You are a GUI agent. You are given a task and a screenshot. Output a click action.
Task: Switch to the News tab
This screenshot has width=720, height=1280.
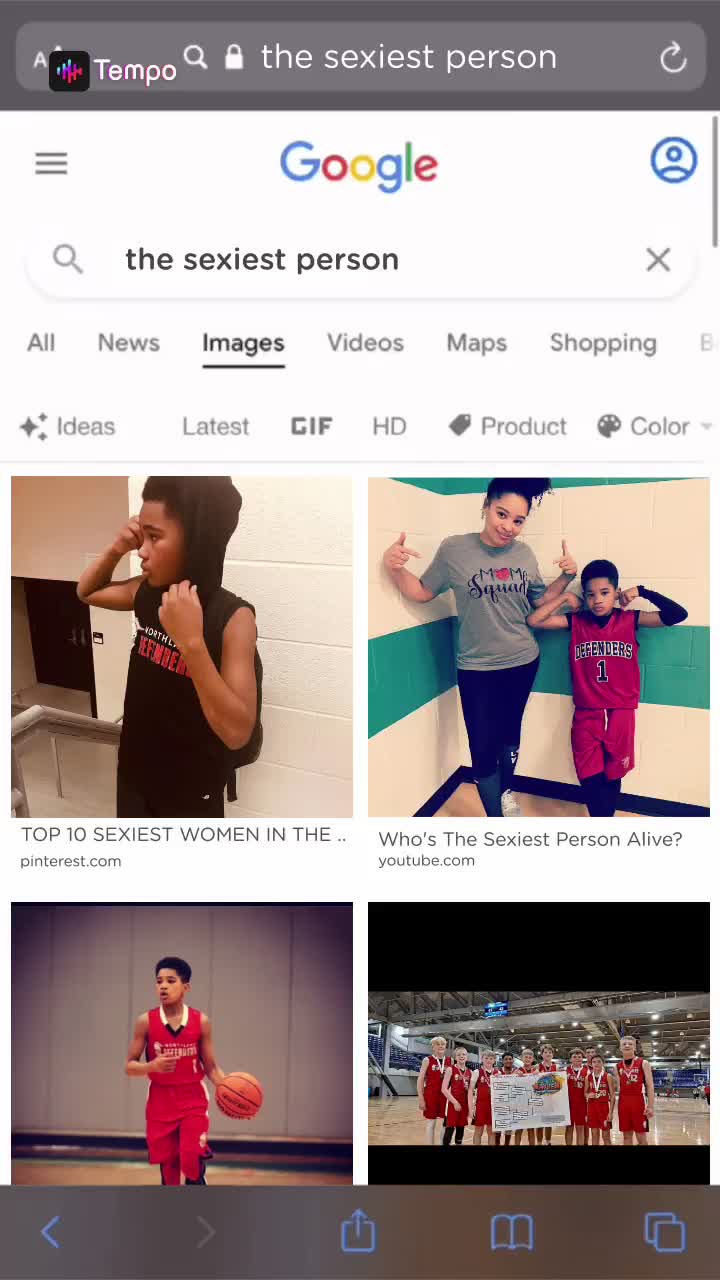coord(128,343)
